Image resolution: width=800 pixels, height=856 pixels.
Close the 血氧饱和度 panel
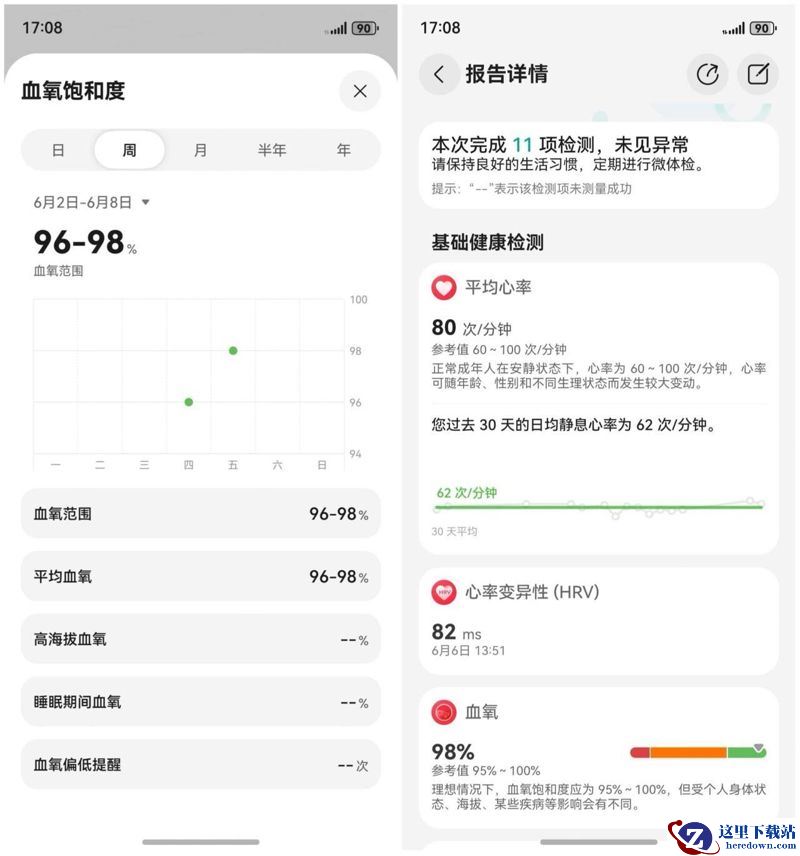click(x=360, y=91)
